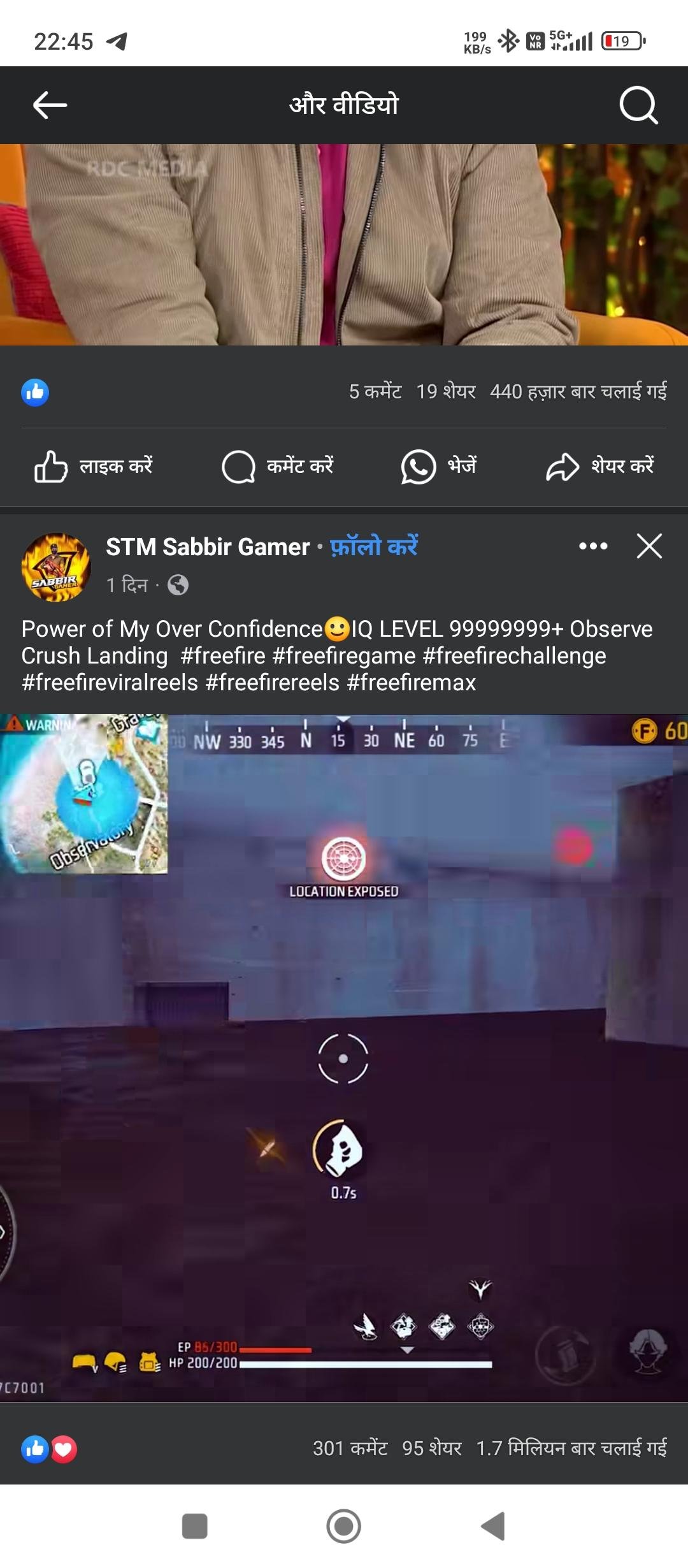Send the video via WhatsApp
This screenshot has width=688, height=1568.
tap(439, 467)
